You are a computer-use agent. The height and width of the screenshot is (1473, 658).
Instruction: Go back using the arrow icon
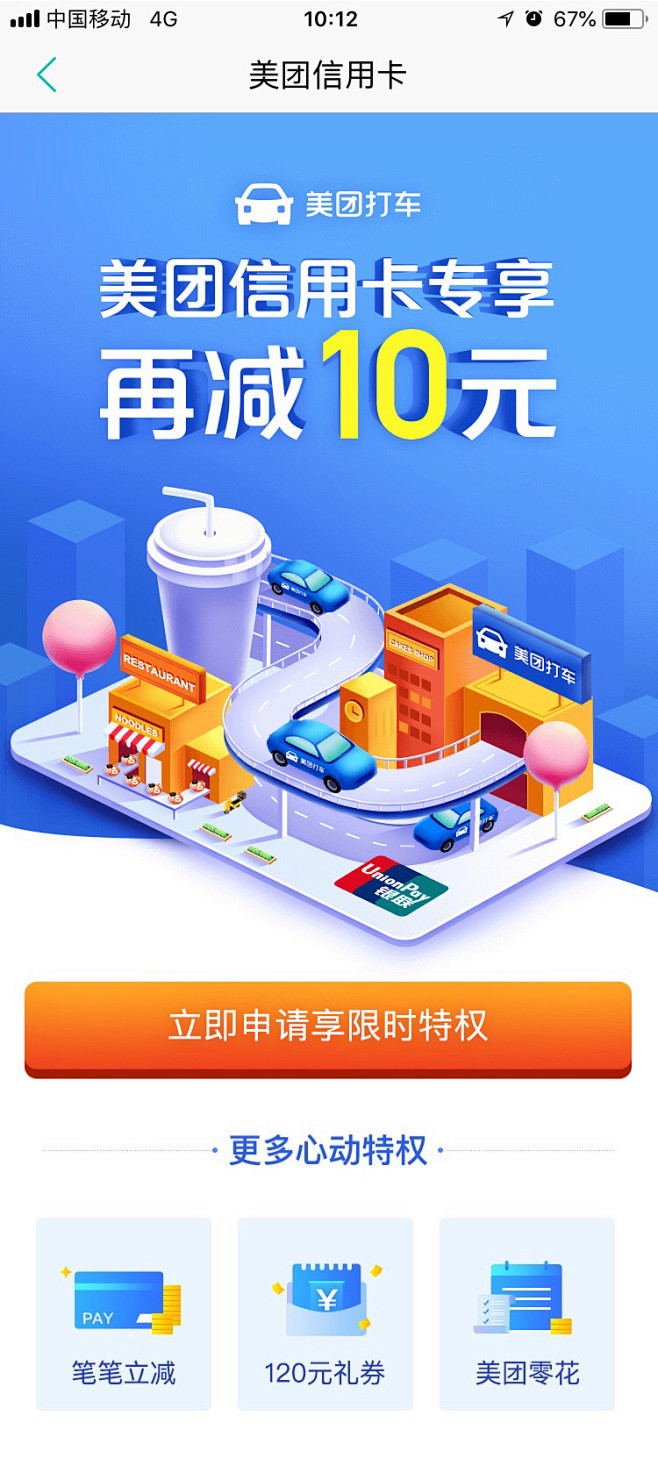tap(46, 75)
